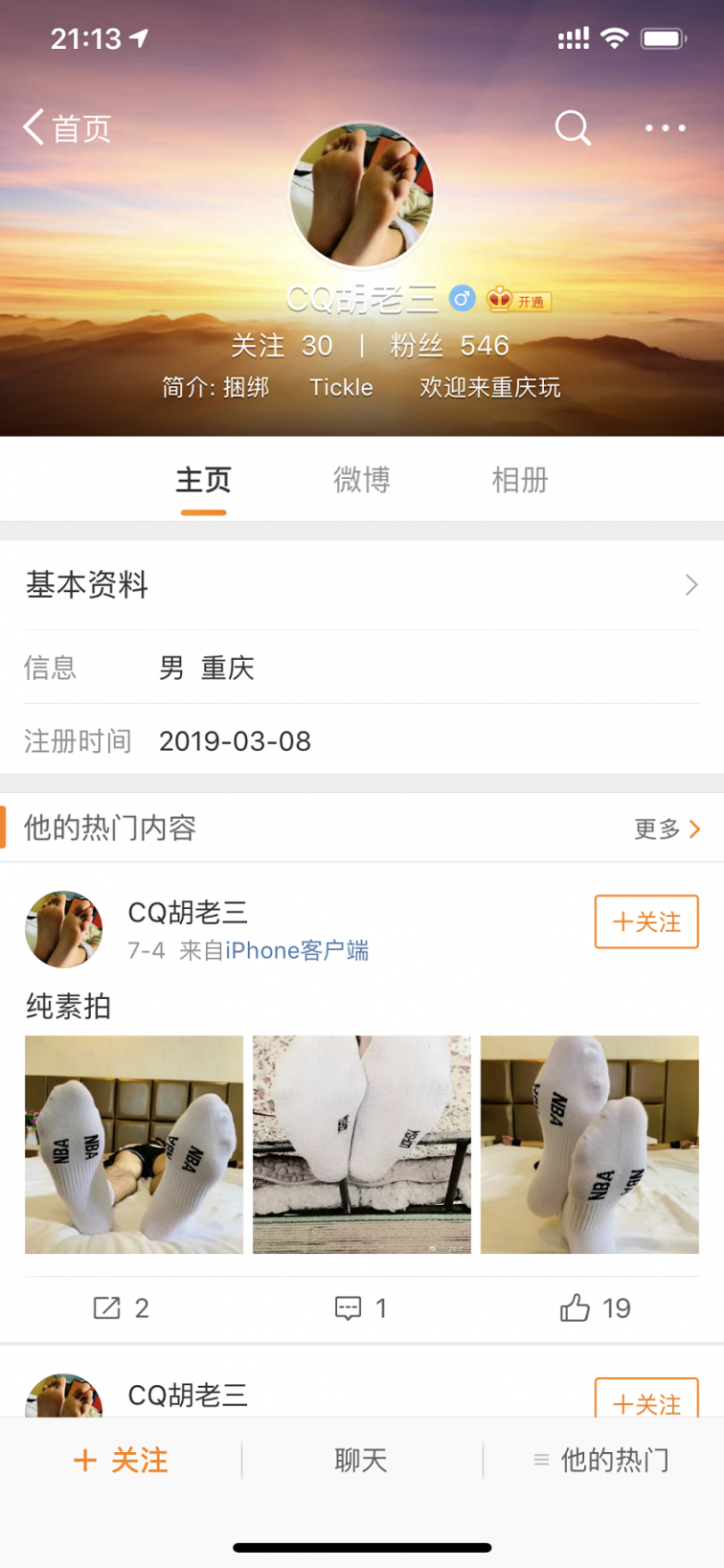This screenshot has width=724, height=1568.
Task: Open 他的热门 in the bottom bar
Action: pyautogui.click(x=601, y=1460)
